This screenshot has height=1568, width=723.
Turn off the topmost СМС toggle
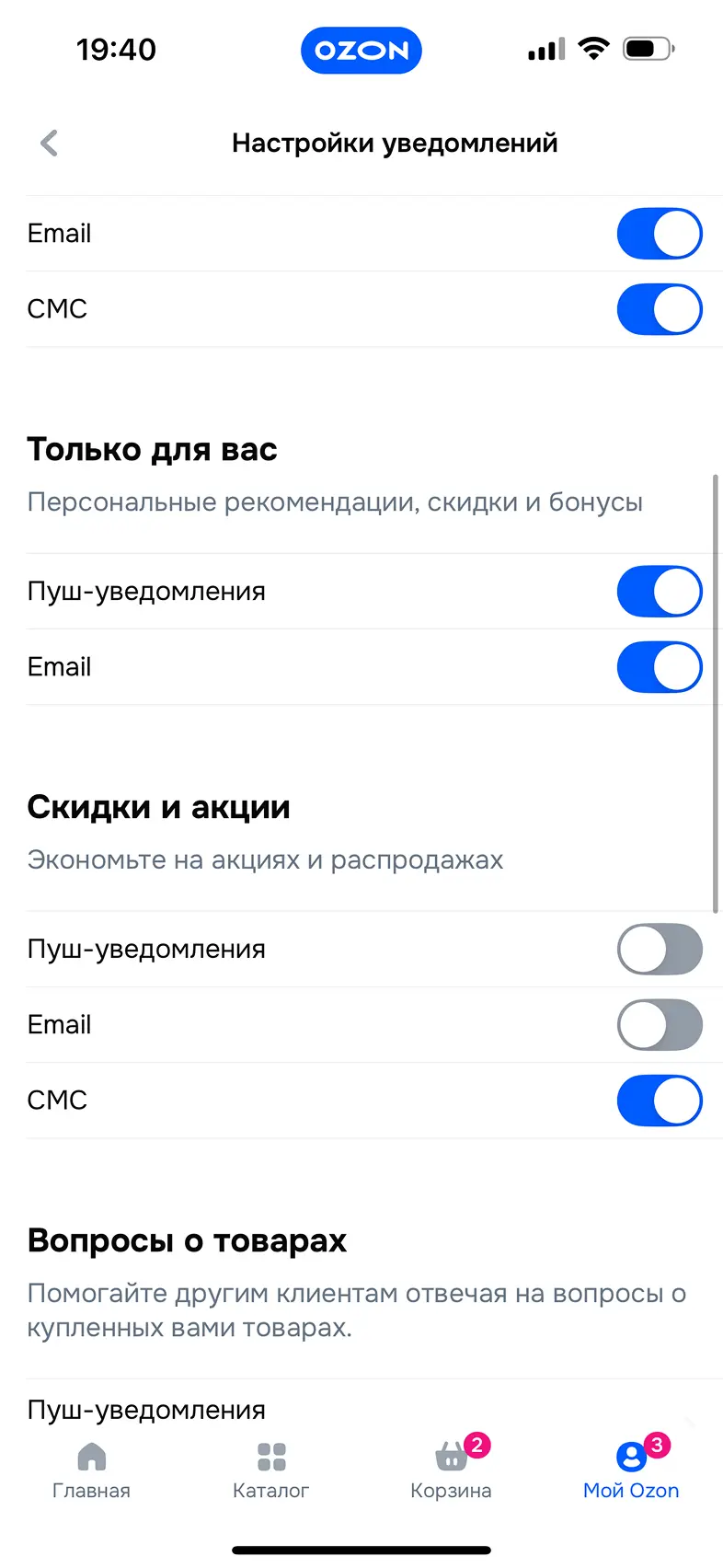(x=660, y=309)
